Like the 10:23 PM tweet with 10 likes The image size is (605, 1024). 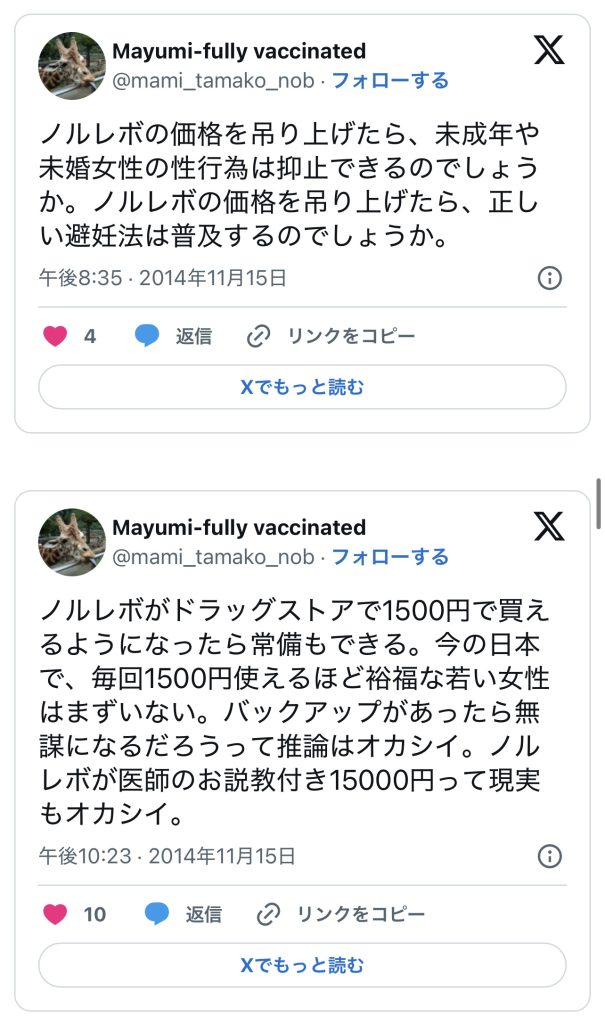click(x=56, y=914)
